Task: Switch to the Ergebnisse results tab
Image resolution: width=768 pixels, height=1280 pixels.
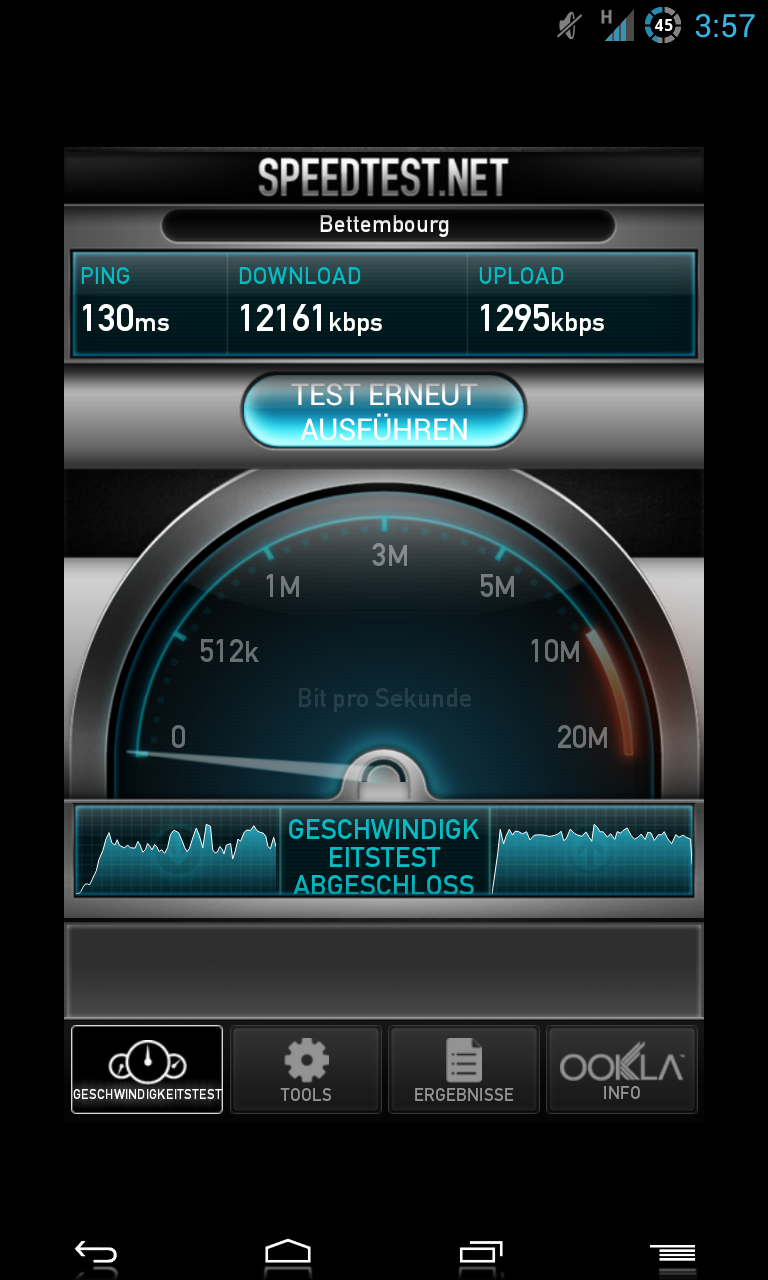Action: point(464,1069)
